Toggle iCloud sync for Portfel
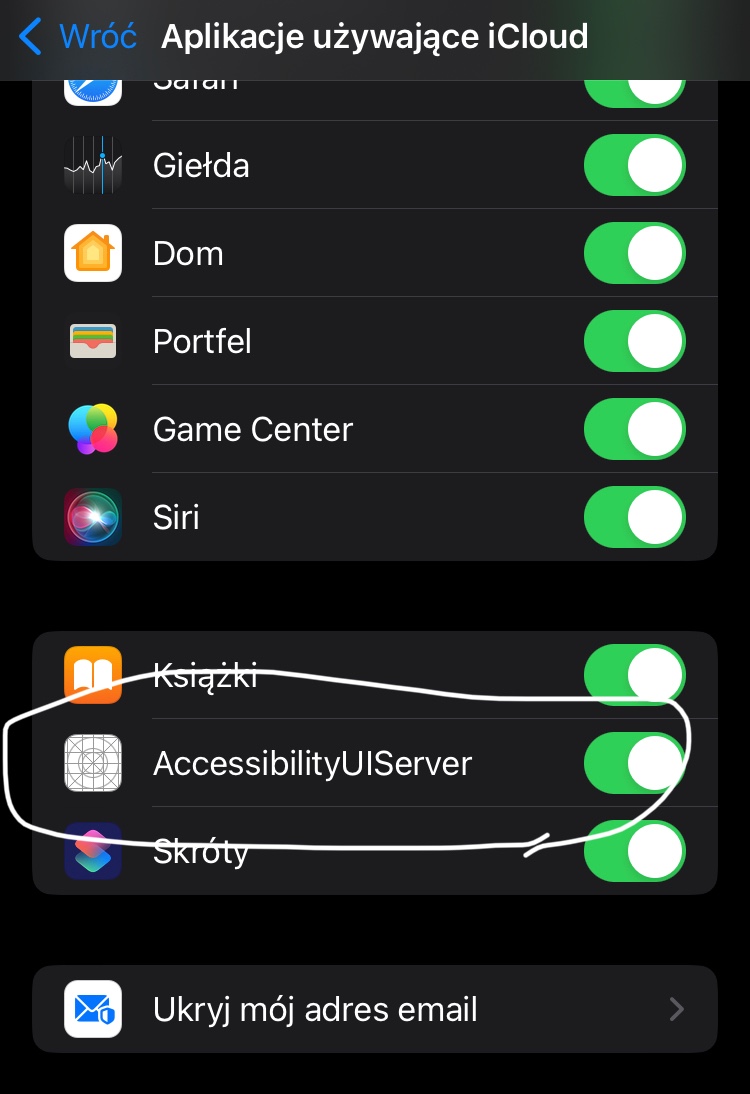This screenshot has height=1094, width=750. point(634,341)
